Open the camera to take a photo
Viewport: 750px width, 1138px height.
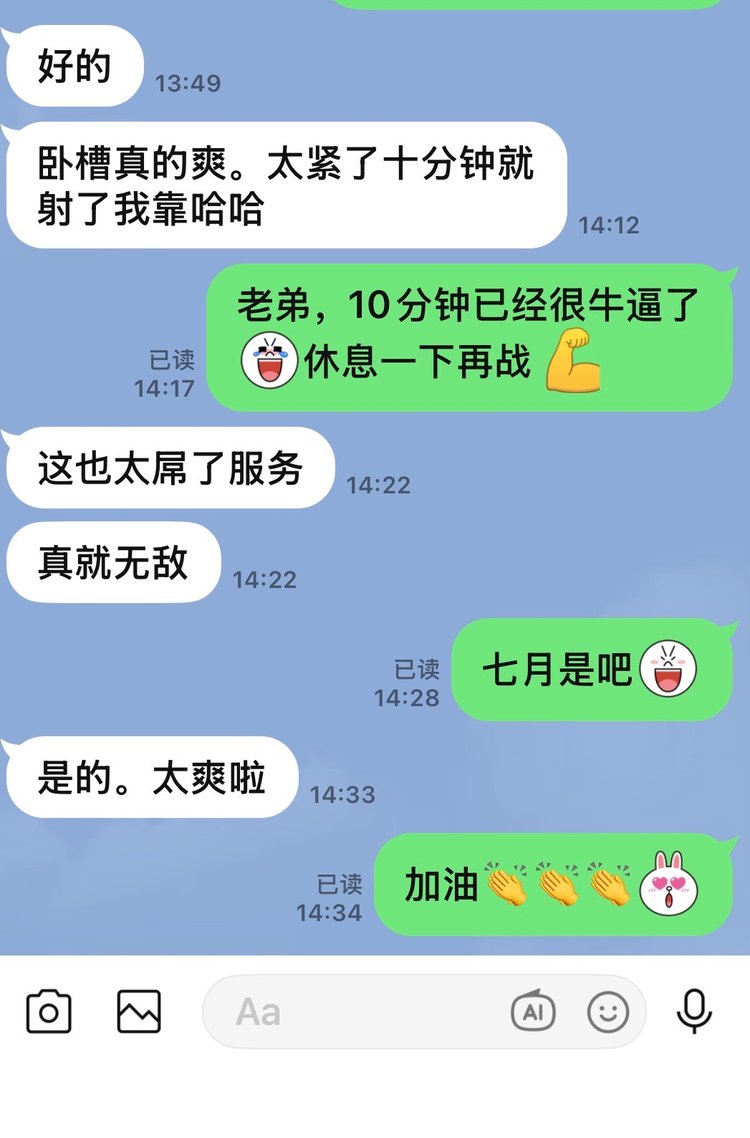pos(48,1012)
